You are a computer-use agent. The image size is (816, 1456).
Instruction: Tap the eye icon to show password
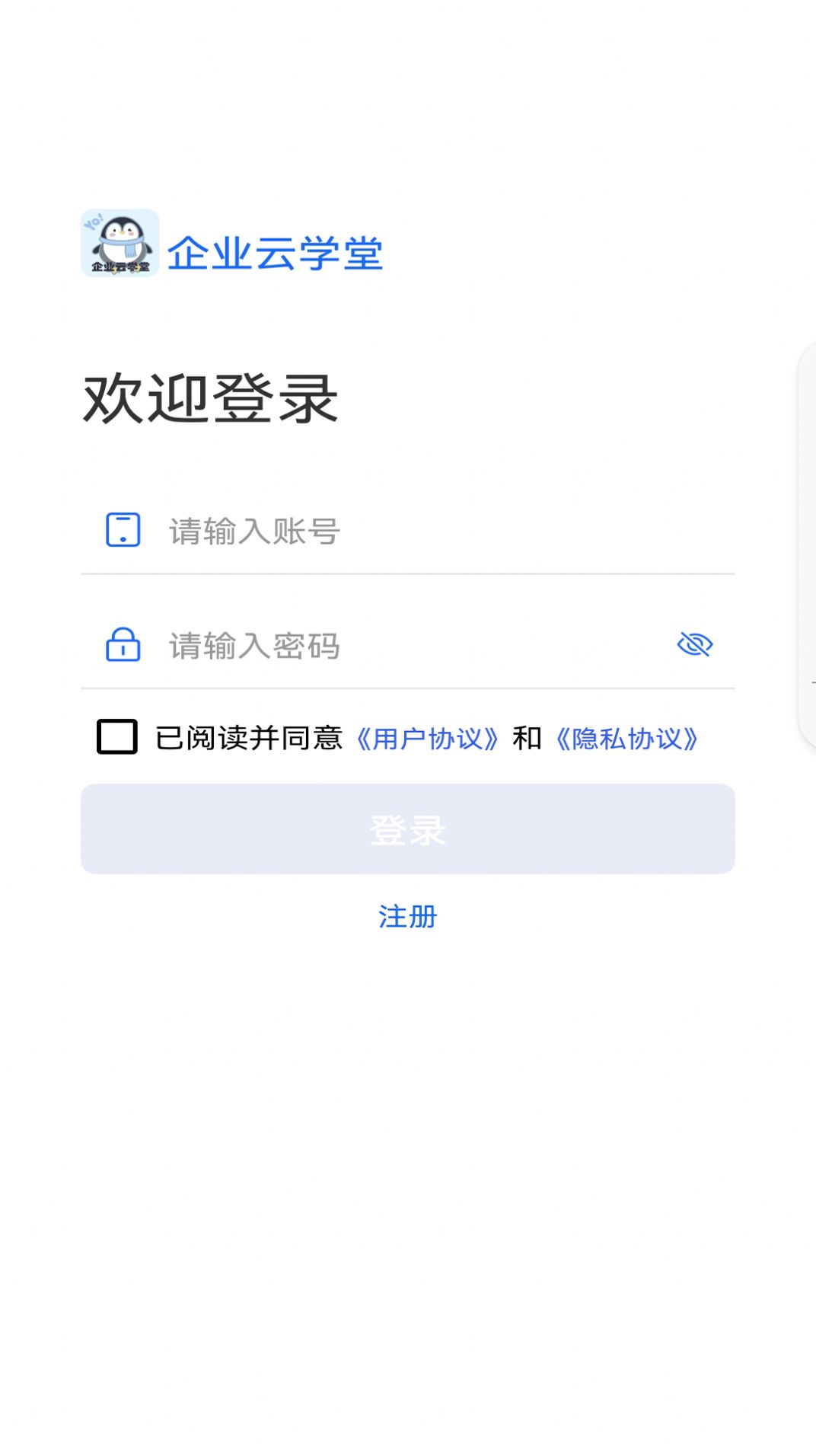[x=694, y=645]
